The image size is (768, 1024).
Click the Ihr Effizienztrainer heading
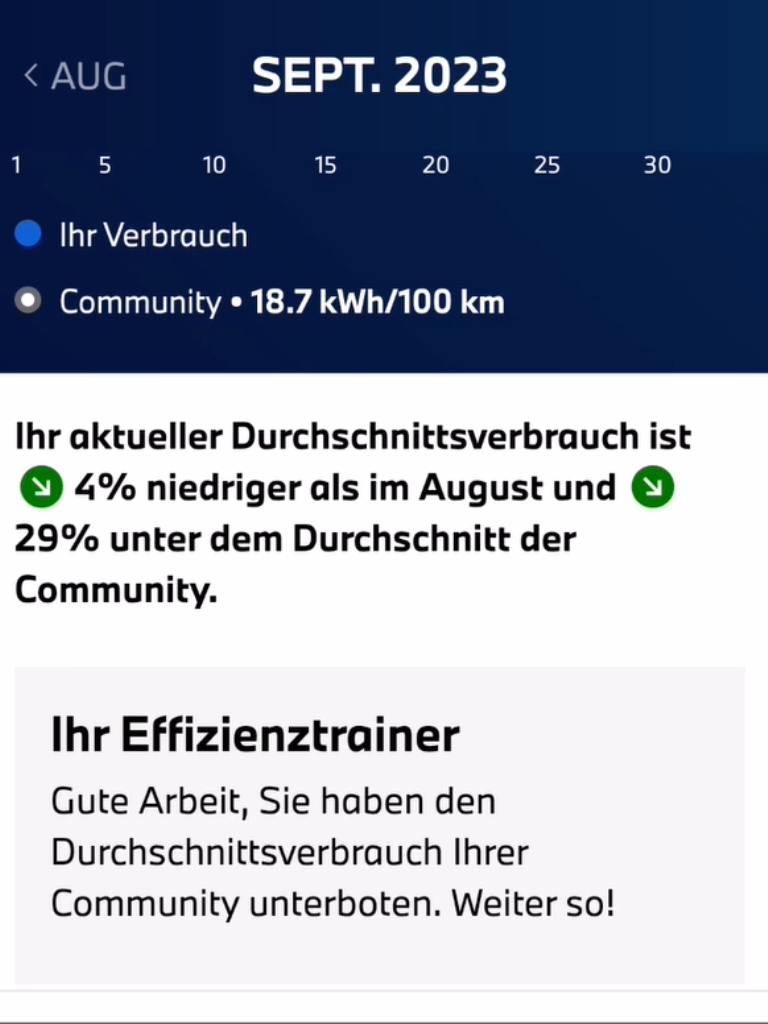click(x=253, y=733)
